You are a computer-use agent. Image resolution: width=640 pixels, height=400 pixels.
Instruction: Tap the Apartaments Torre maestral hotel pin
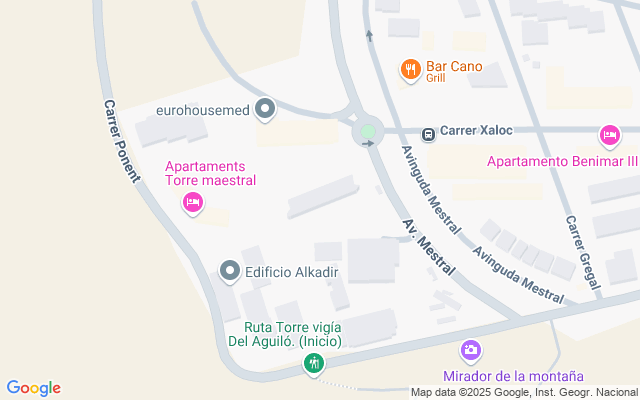pyautogui.click(x=194, y=204)
